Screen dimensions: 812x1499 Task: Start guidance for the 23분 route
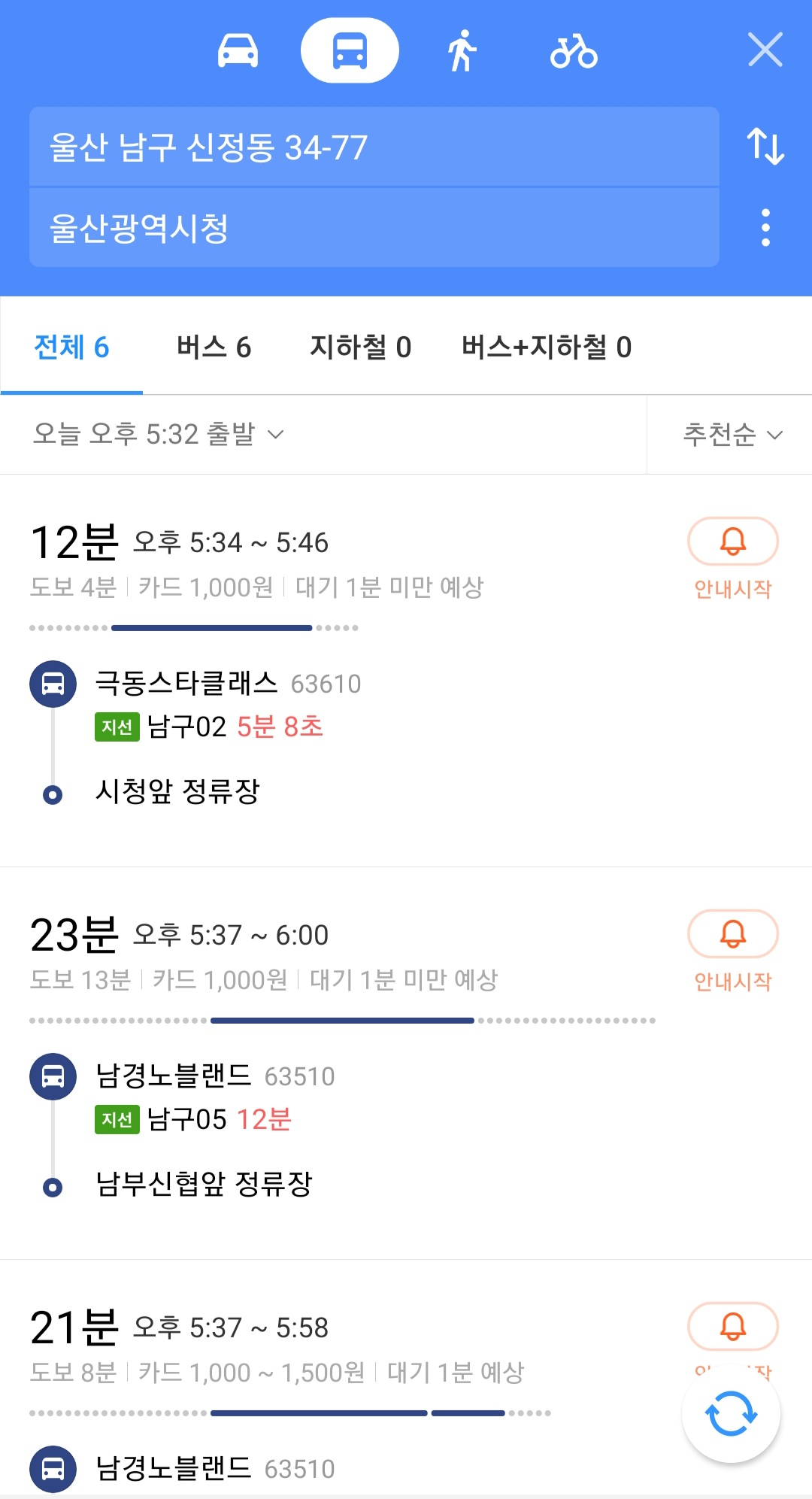click(733, 950)
